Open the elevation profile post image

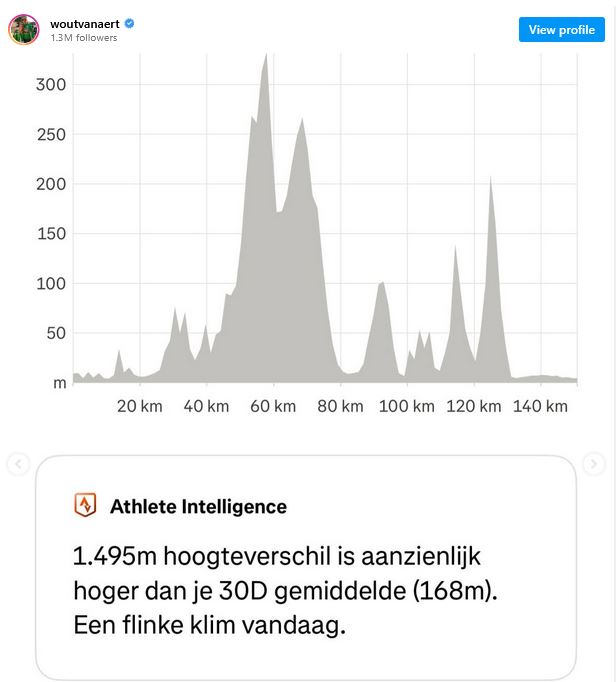pyautogui.click(x=308, y=240)
